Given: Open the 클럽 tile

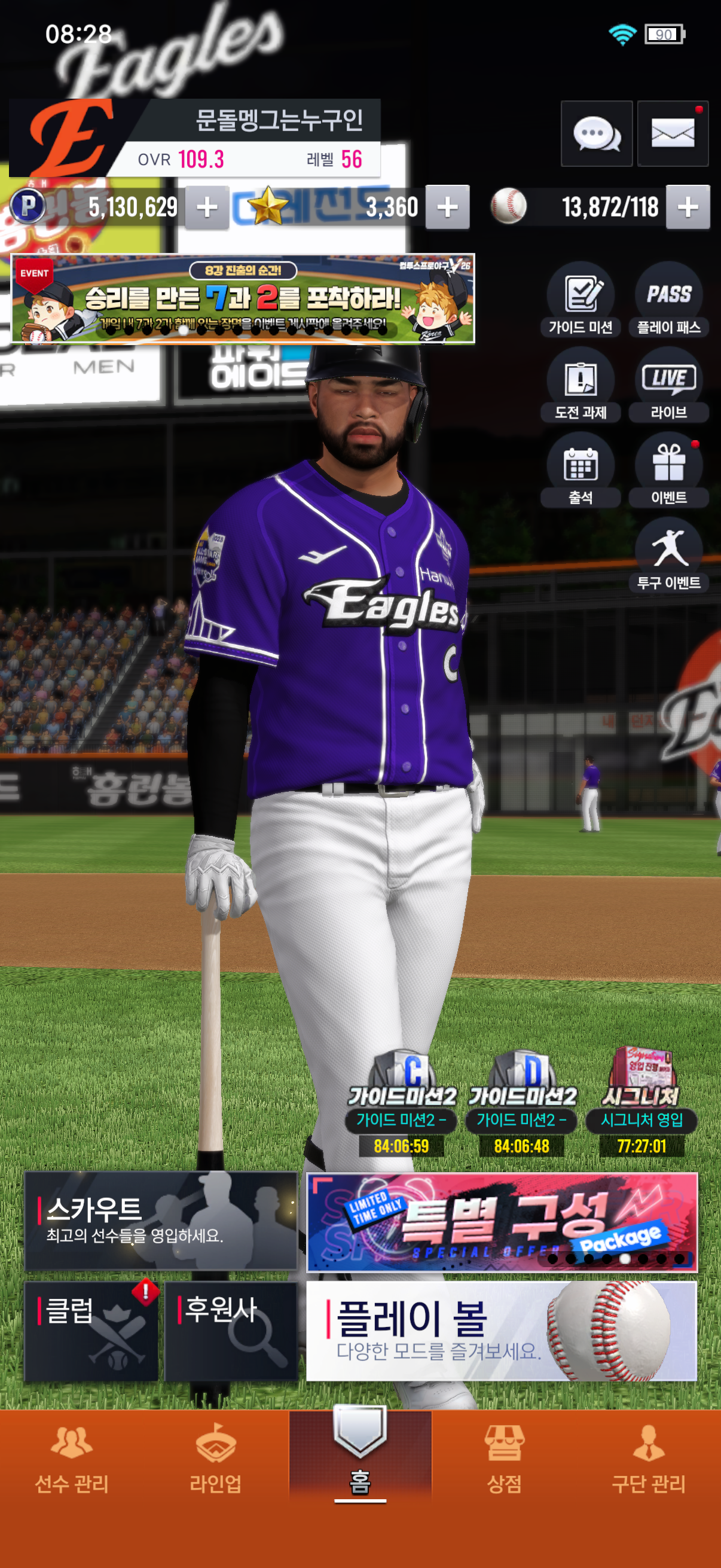Looking at the screenshot, I should (91, 1332).
